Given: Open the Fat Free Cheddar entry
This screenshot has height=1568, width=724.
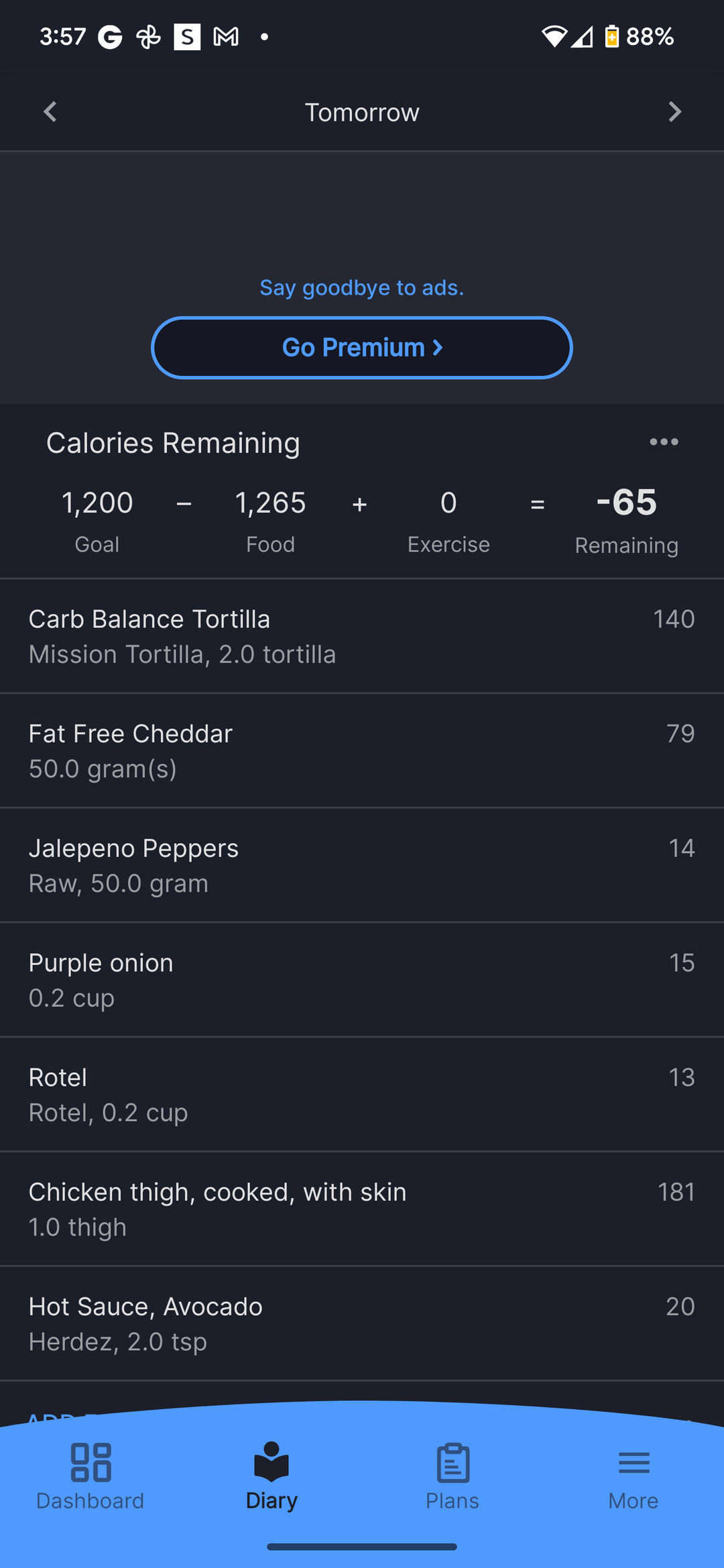Looking at the screenshot, I should coord(362,750).
